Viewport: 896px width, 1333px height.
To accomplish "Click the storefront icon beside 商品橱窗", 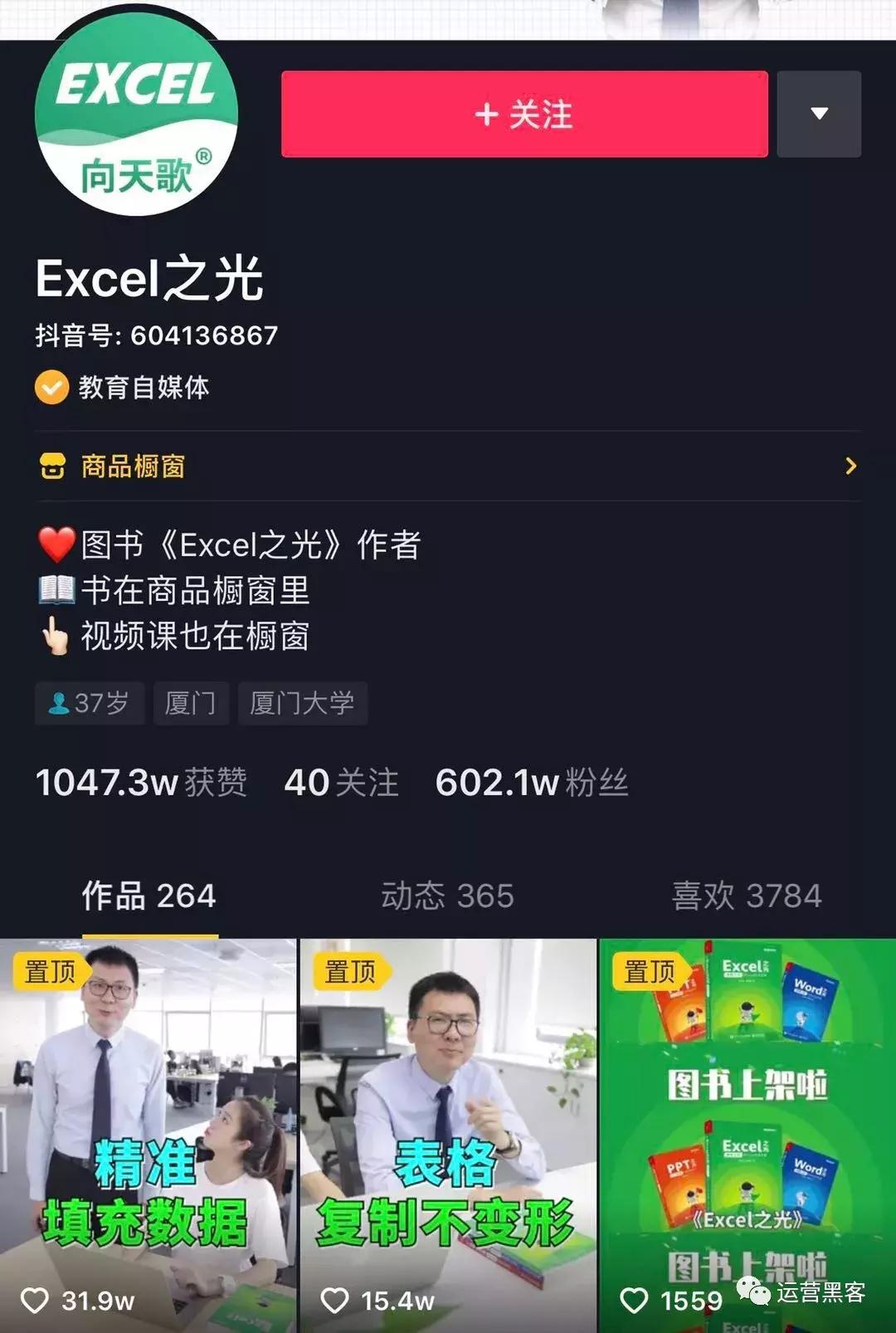I will click(x=54, y=467).
